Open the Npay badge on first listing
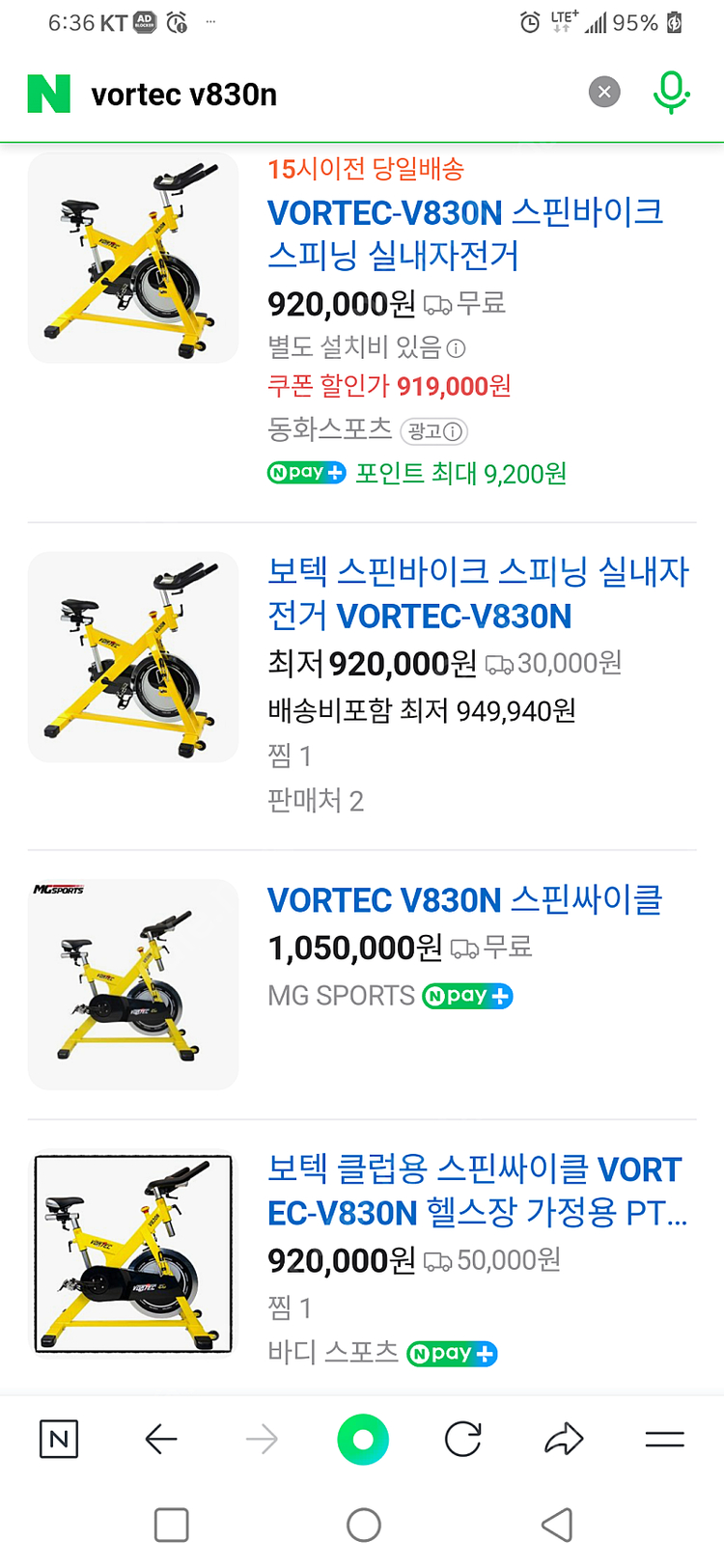 coord(306,472)
